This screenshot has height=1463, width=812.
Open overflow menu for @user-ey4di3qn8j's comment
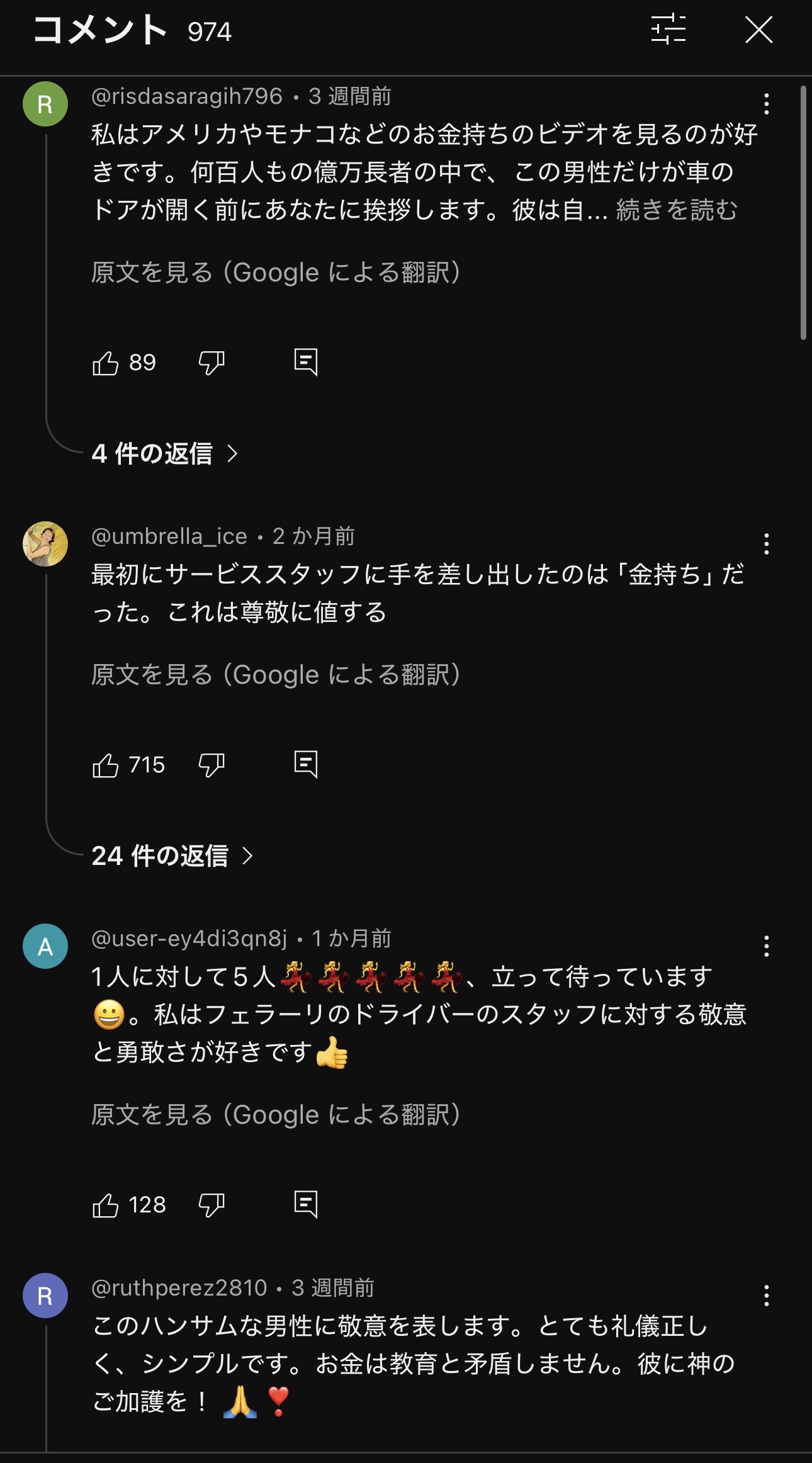[766, 946]
